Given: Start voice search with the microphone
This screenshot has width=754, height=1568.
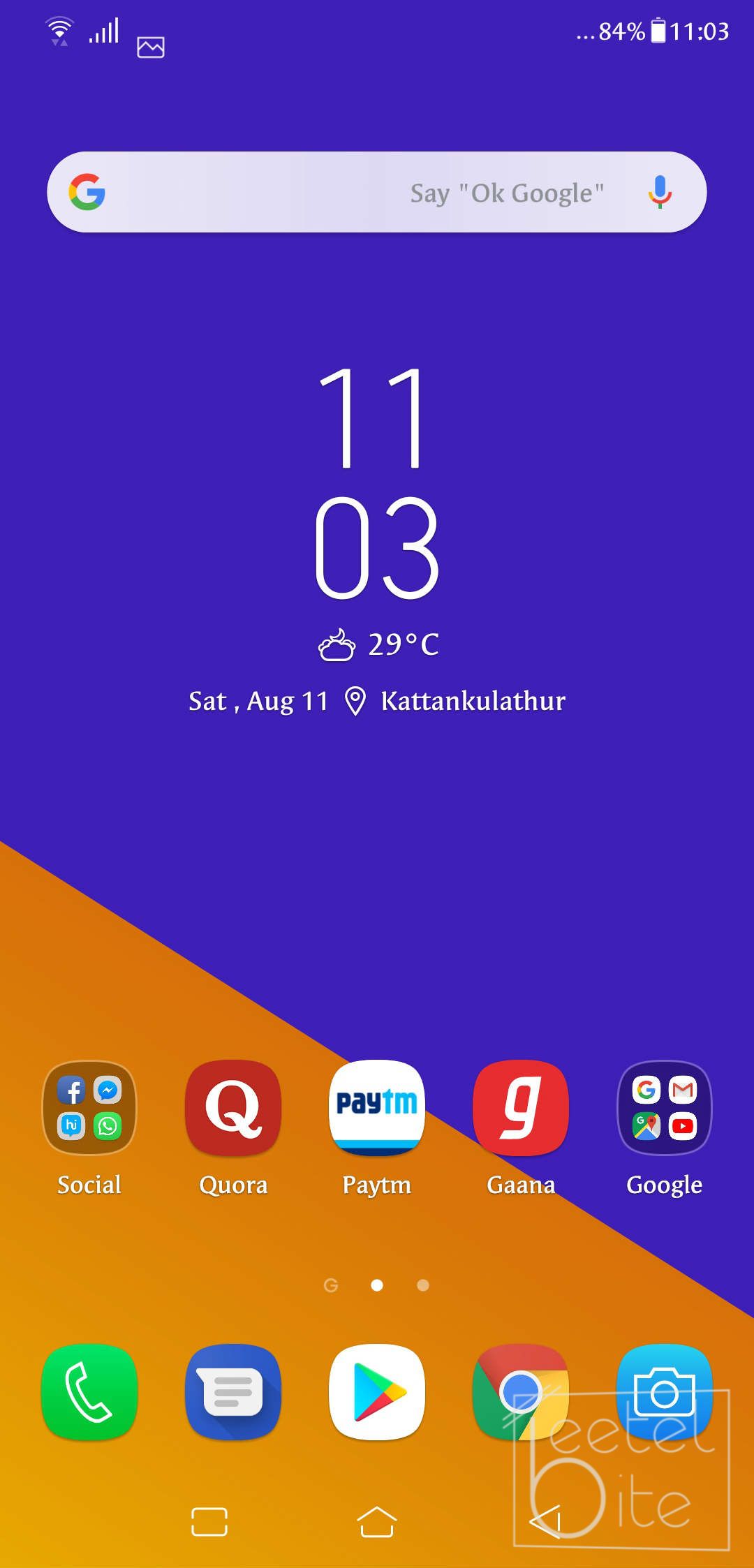Looking at the screenshot, I should point(659,192).
